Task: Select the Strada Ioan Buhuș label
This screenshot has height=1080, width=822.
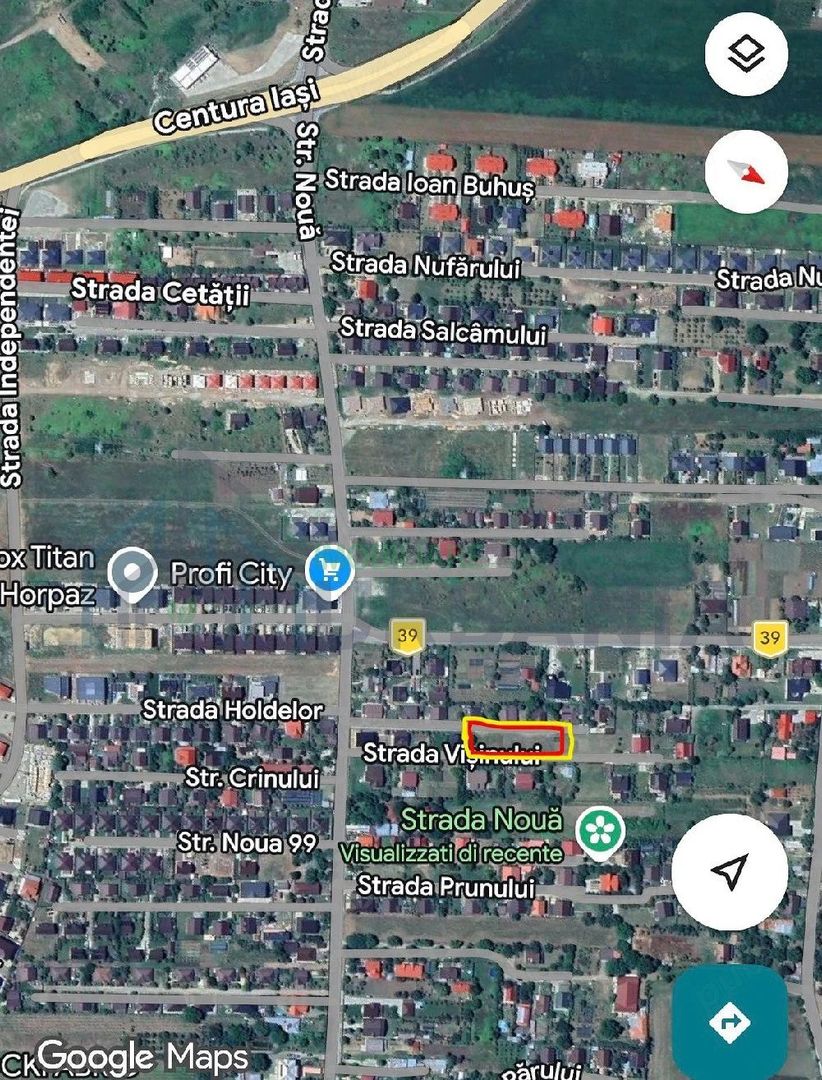Action: point(432,185)
